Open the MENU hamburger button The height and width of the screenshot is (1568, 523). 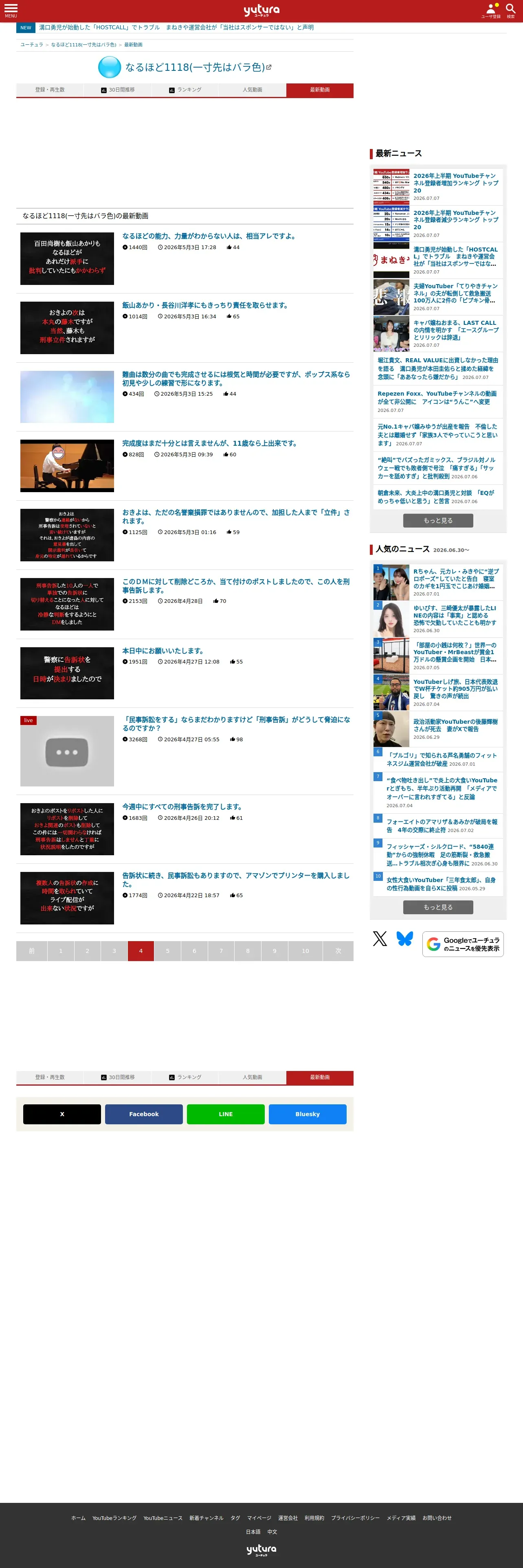point(11,10)
